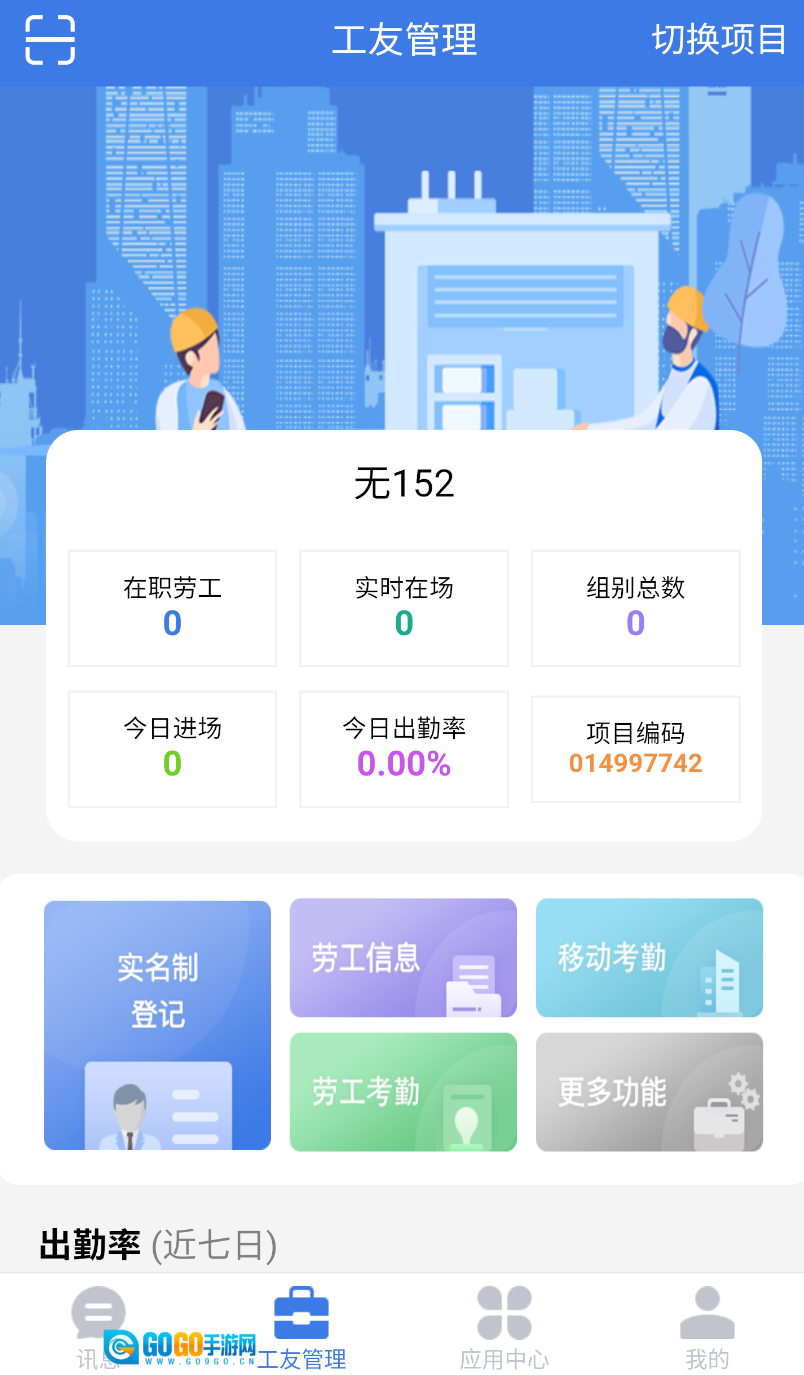The width and height of the screenshot is (804, 1375).
Task: Go to the 应用中心 tab
Action: click(x=504, y=1327)
